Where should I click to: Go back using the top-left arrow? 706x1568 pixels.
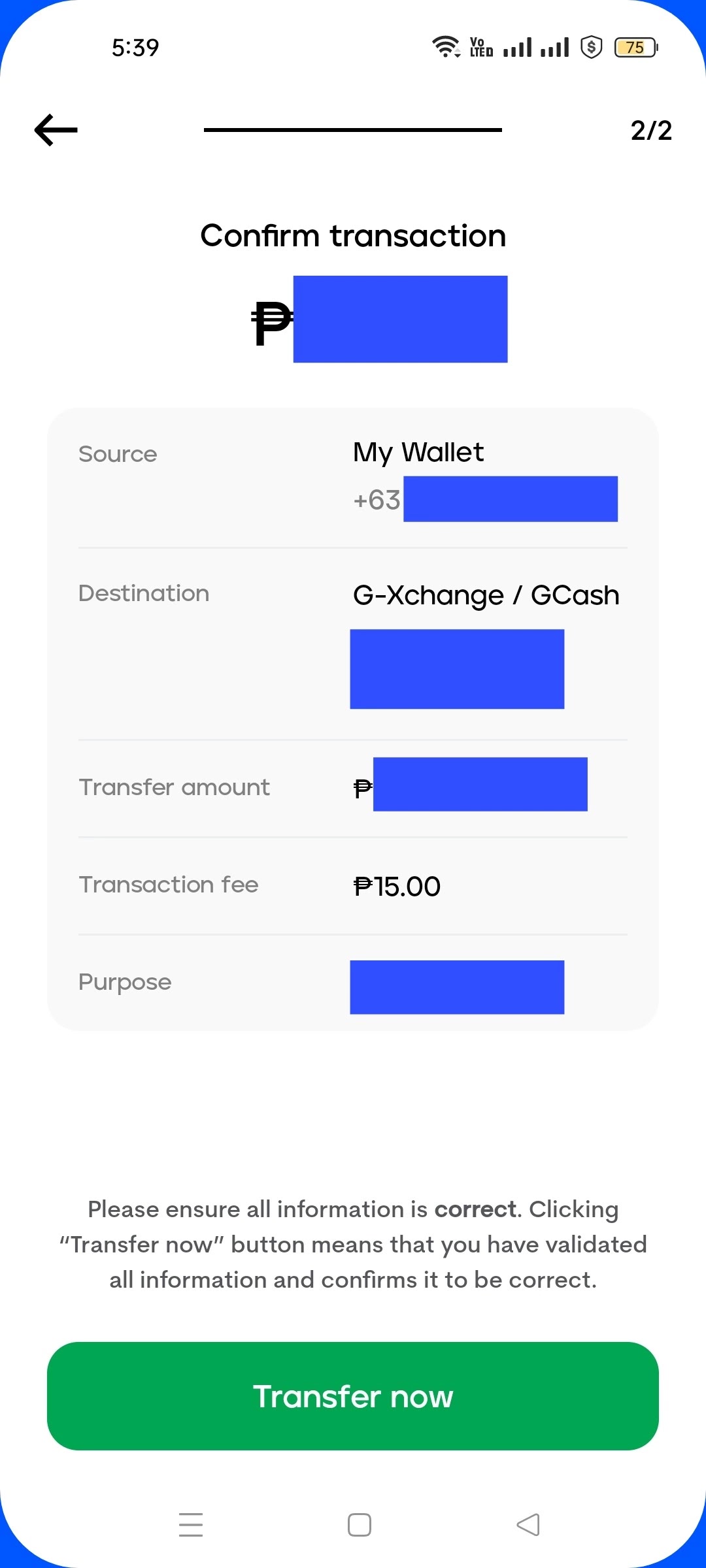pos(56,130)
